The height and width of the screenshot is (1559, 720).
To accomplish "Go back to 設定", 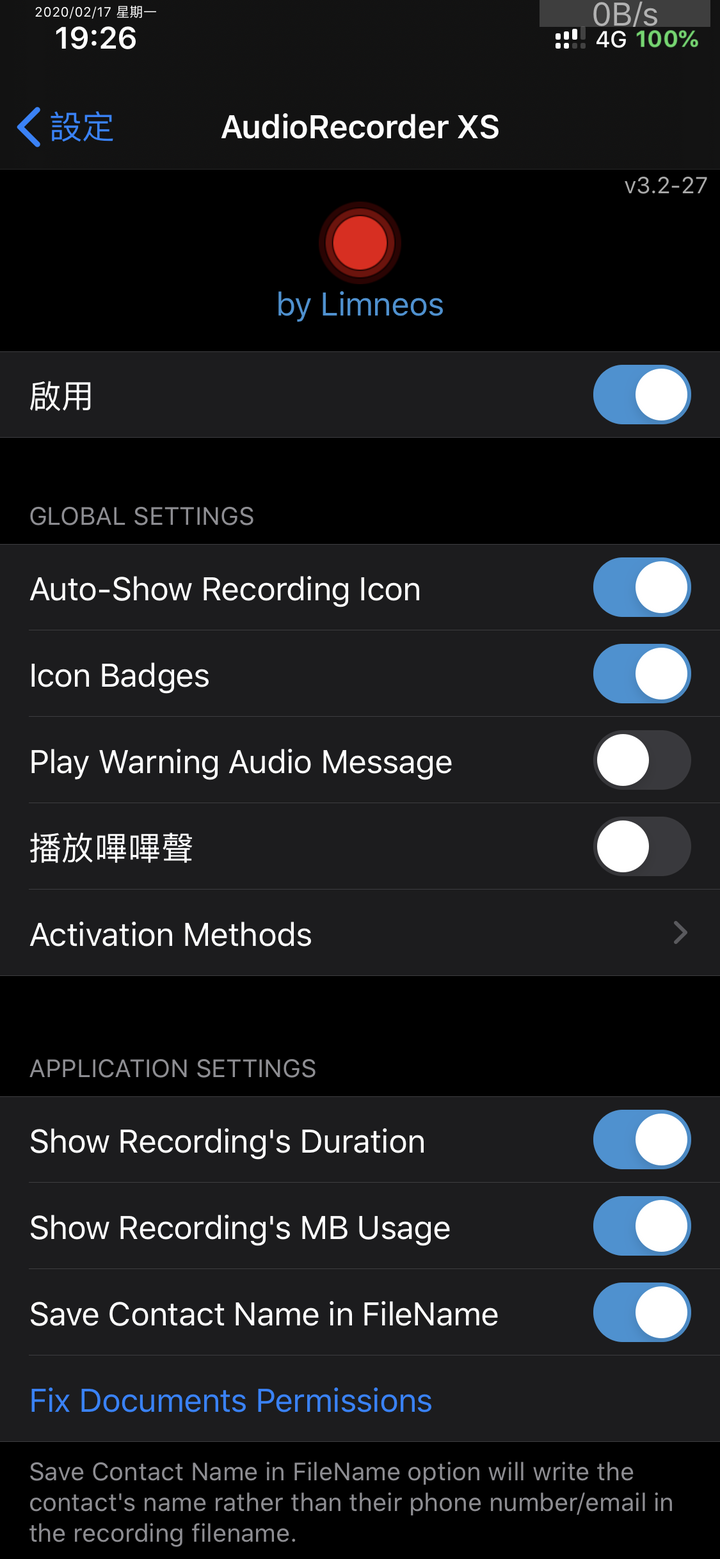I will point(66,127).
